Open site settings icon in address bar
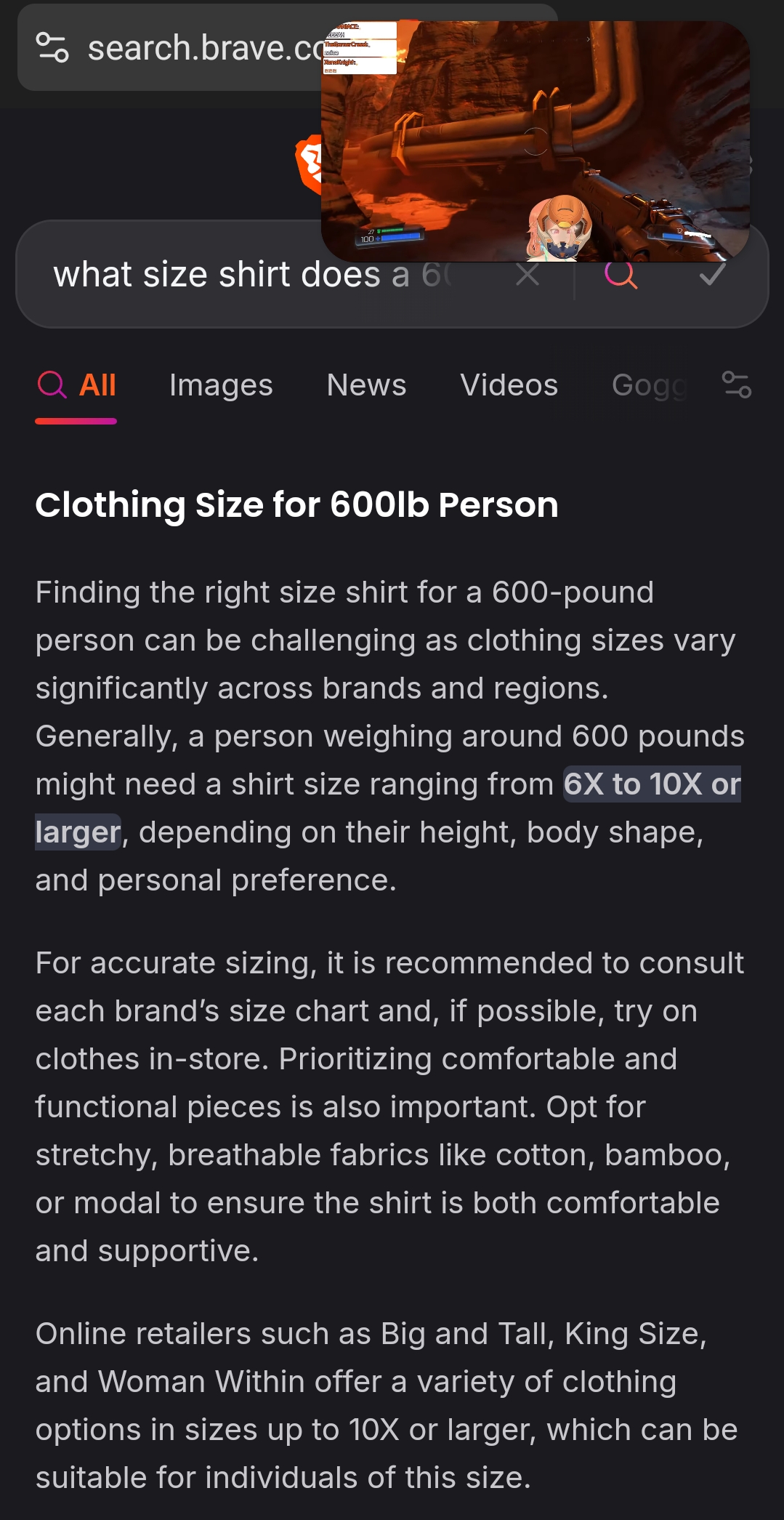 pos(52,48)
